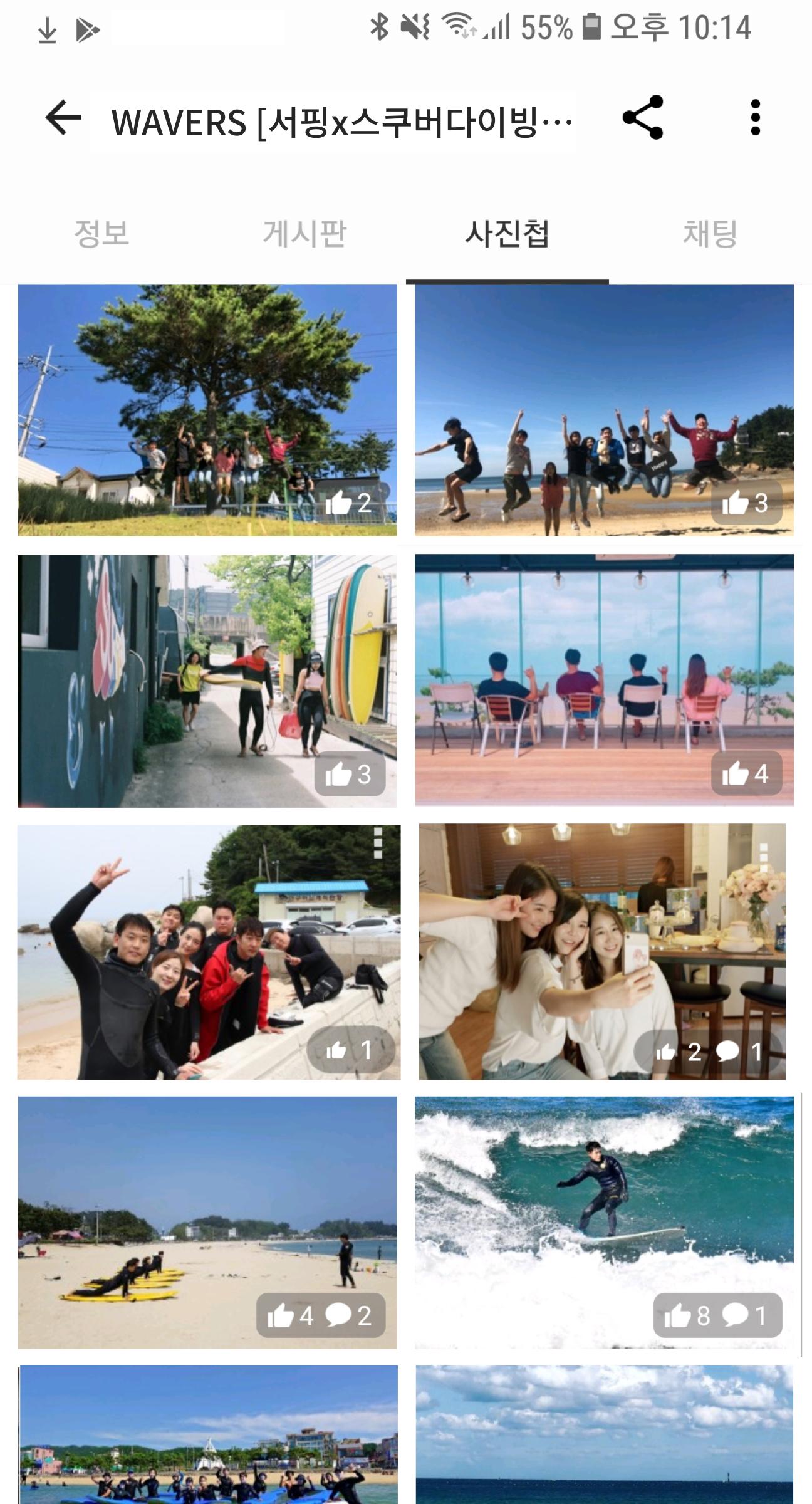Open the wetsuit group photo with peace signs
Screen dimensions: 812x1504
point(209,952)
